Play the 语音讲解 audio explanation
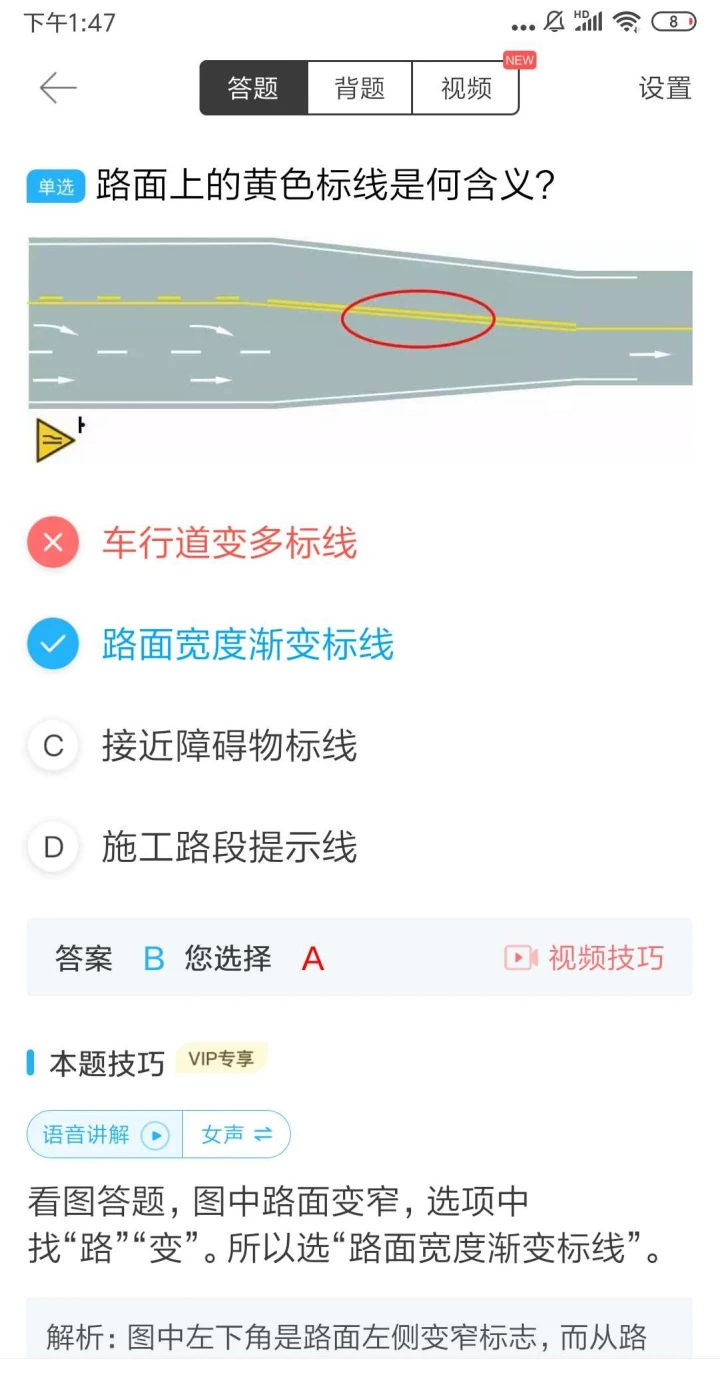The image size is (720, 1375). pyautogui.click(x=105, y=1134)
